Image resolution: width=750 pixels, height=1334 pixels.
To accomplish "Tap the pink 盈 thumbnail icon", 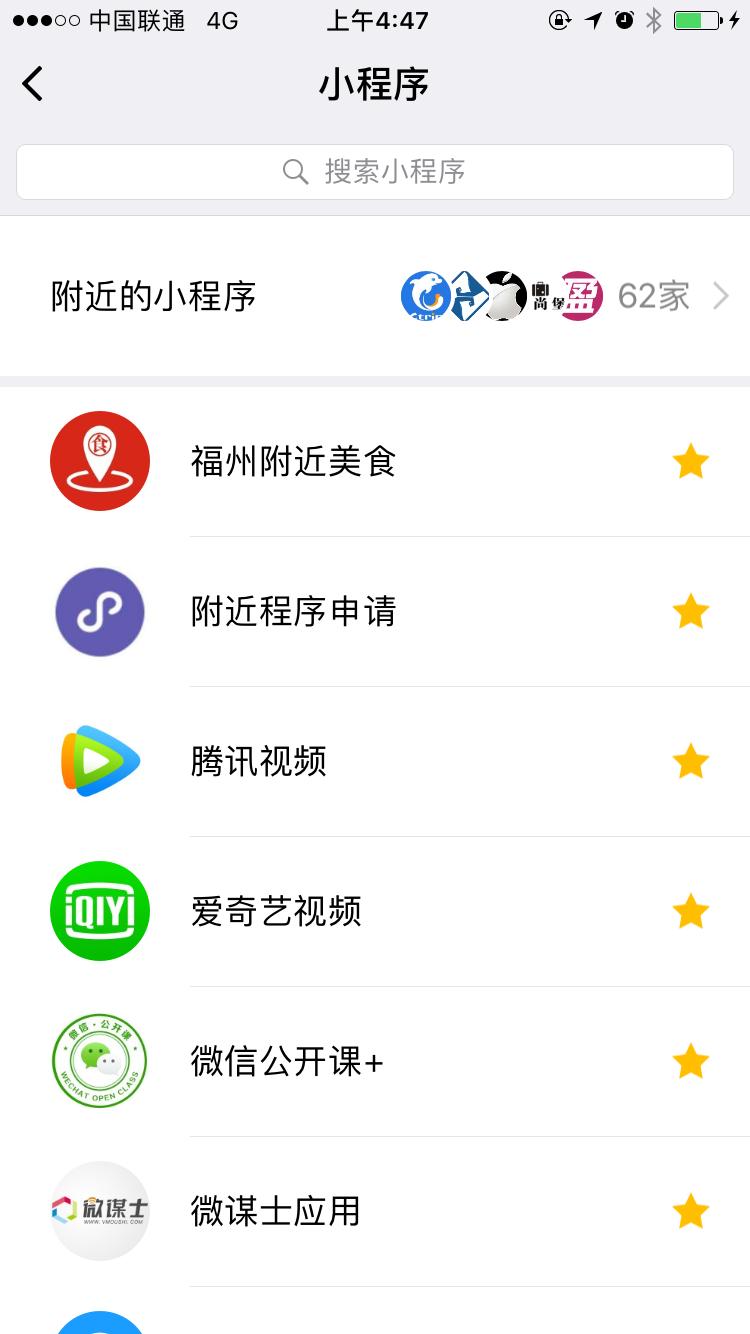I will [580, 296].
